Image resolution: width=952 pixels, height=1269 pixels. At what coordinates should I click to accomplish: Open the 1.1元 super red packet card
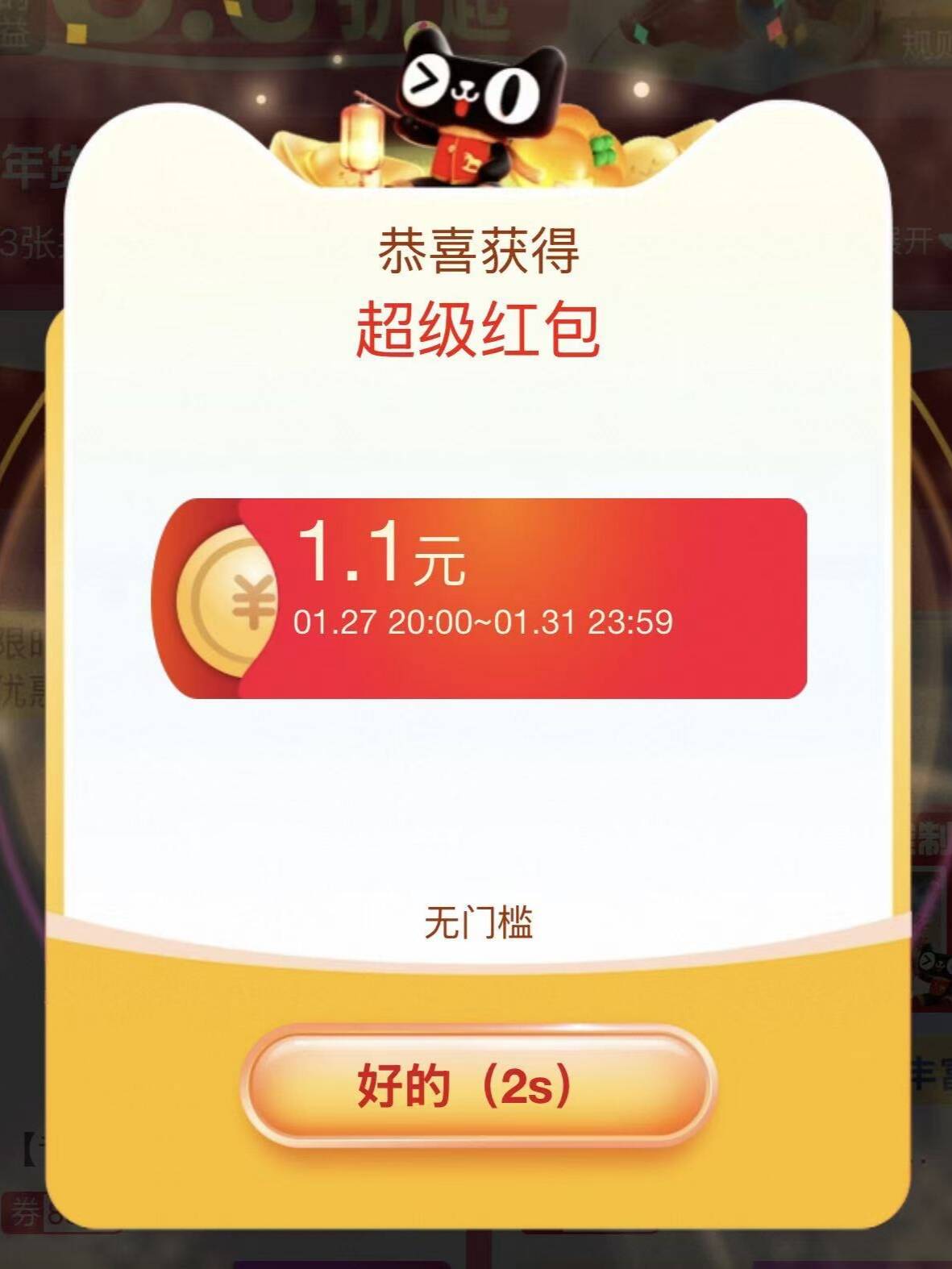(x=480, y=597)
